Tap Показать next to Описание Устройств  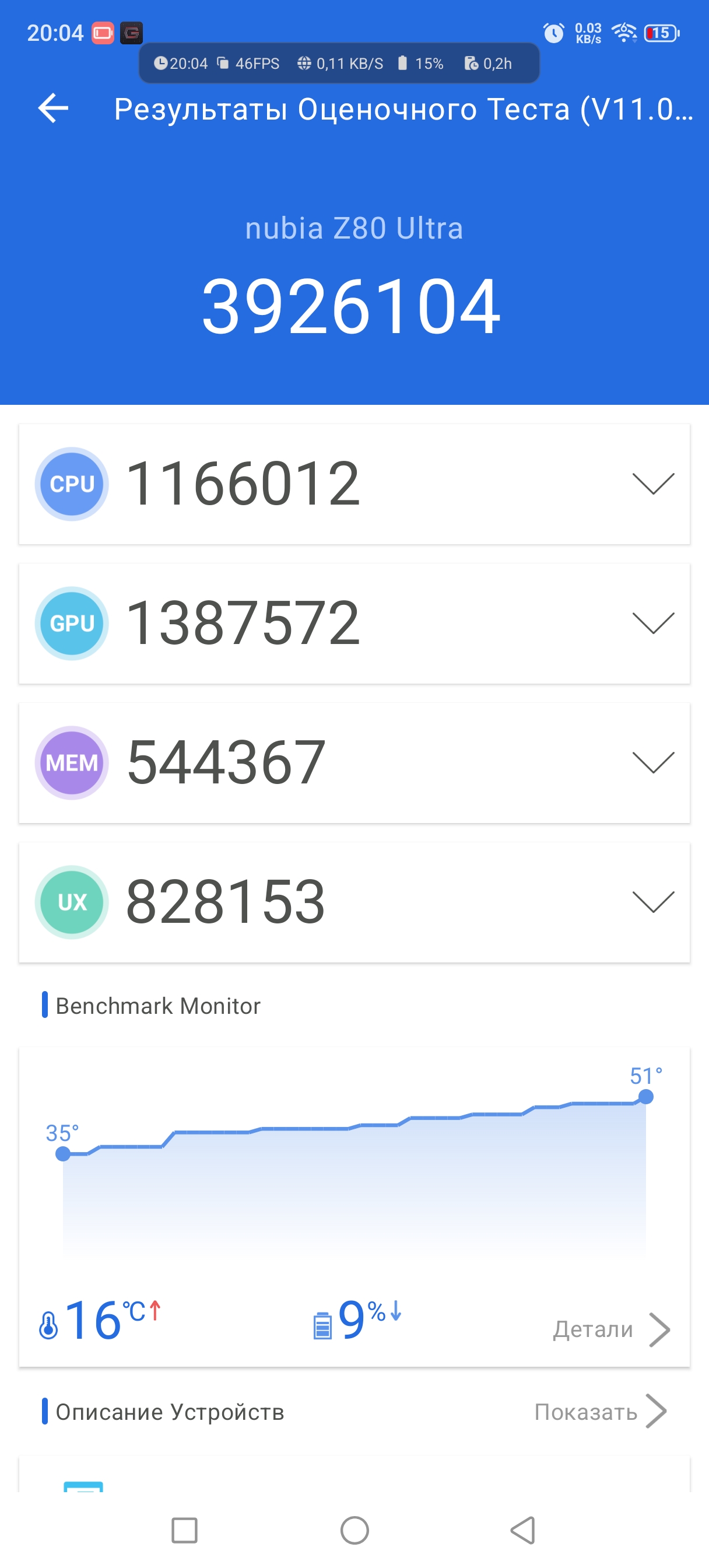click(x=599, y=1412)
